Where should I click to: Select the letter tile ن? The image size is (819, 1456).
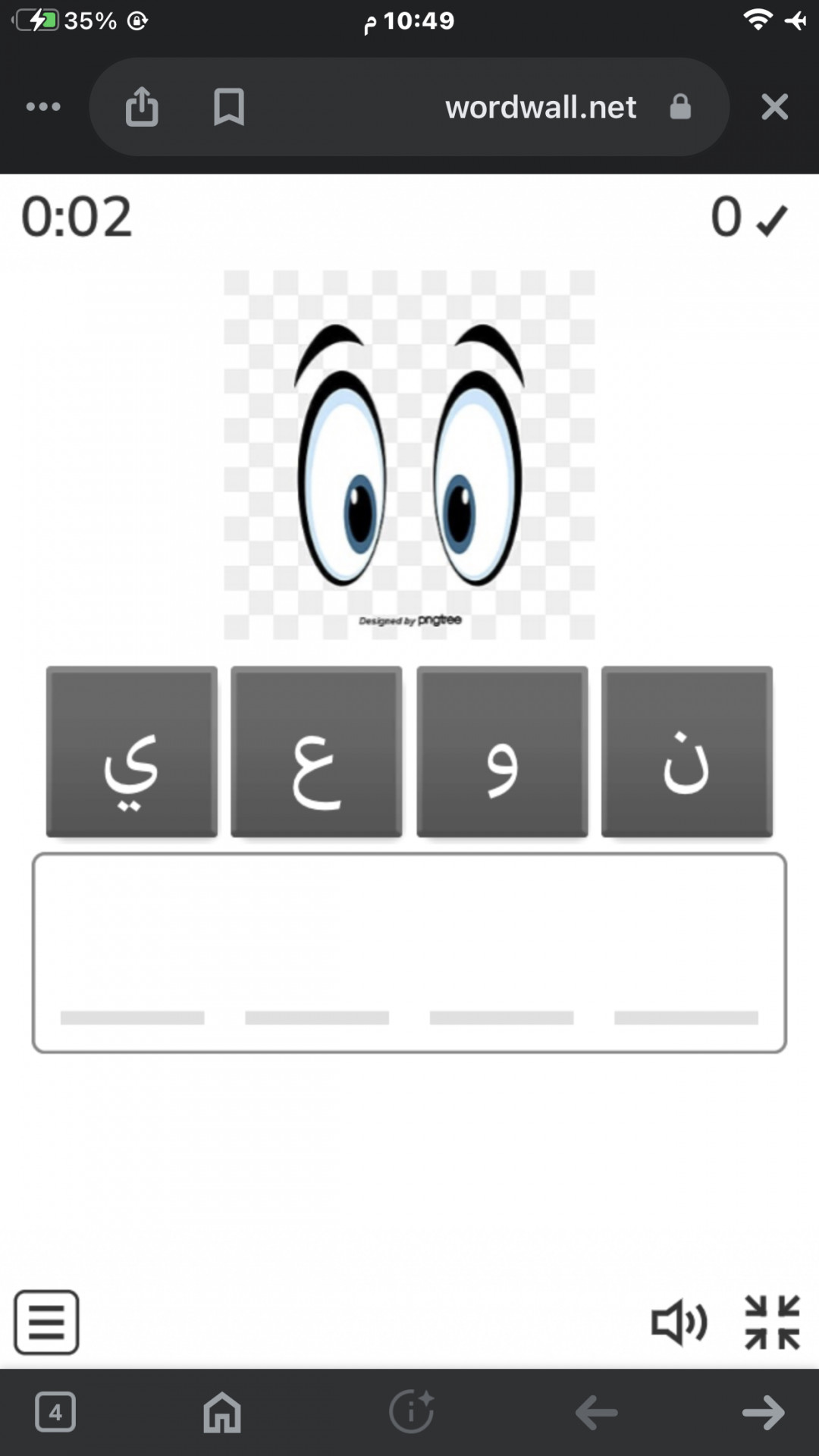coord(686,752)
